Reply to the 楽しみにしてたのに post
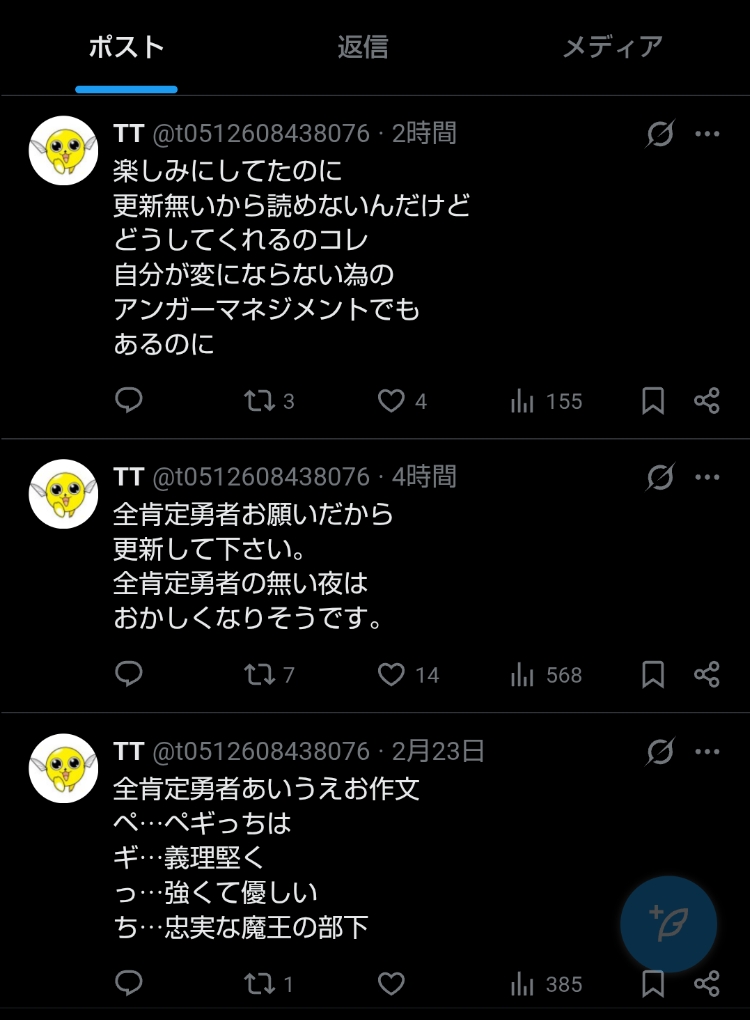750x1020 pixels. pos(129,401)
